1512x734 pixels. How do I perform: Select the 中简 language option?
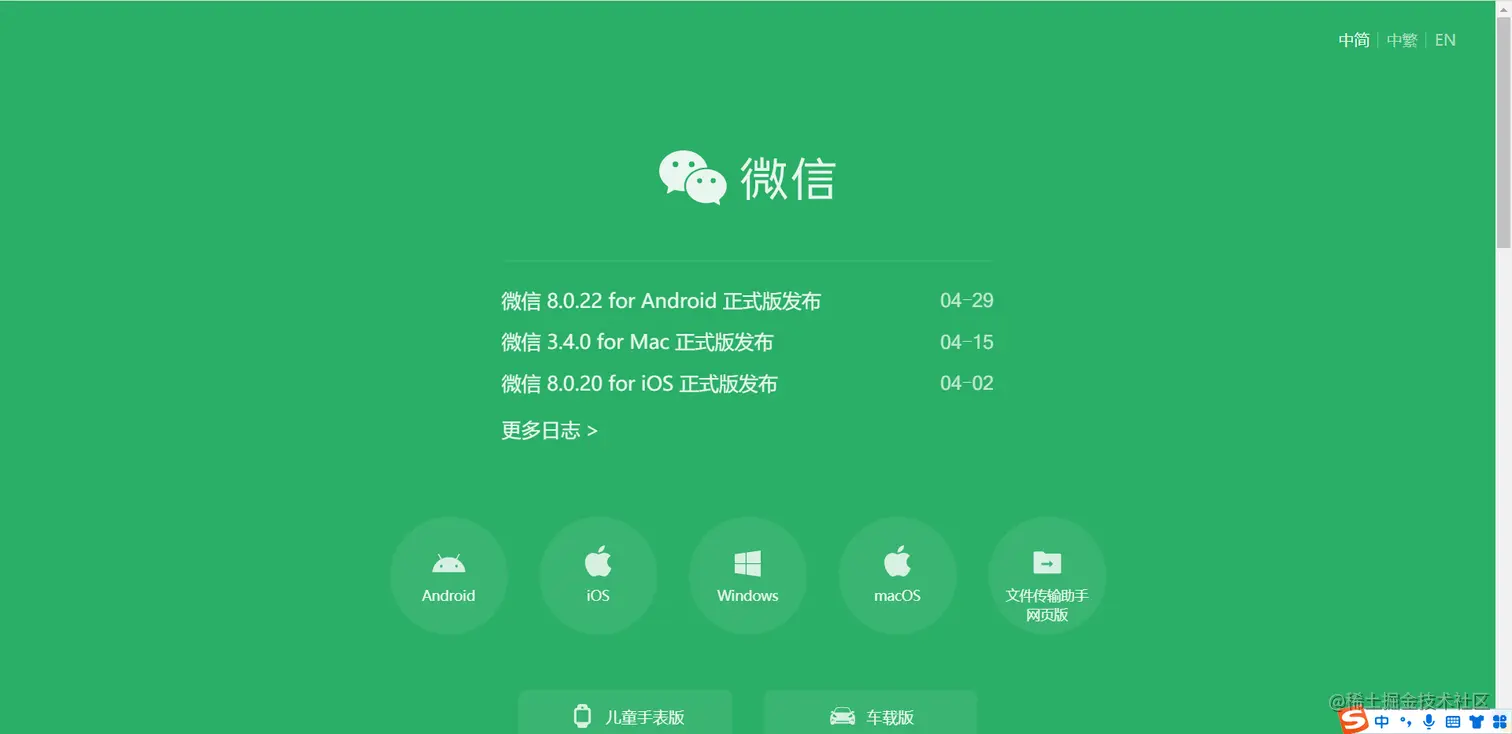[1354, 40]
